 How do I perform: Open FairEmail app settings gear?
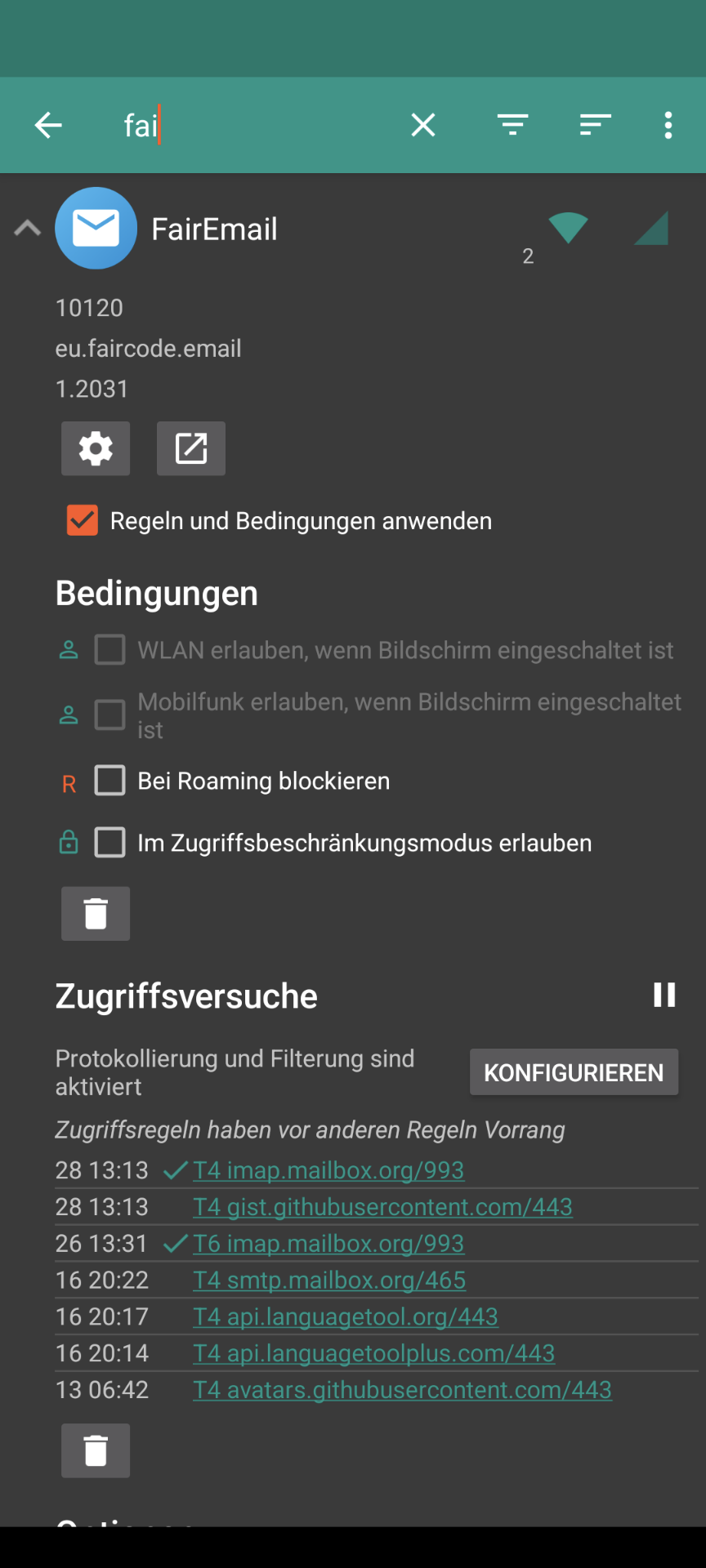tap(96, 448)
